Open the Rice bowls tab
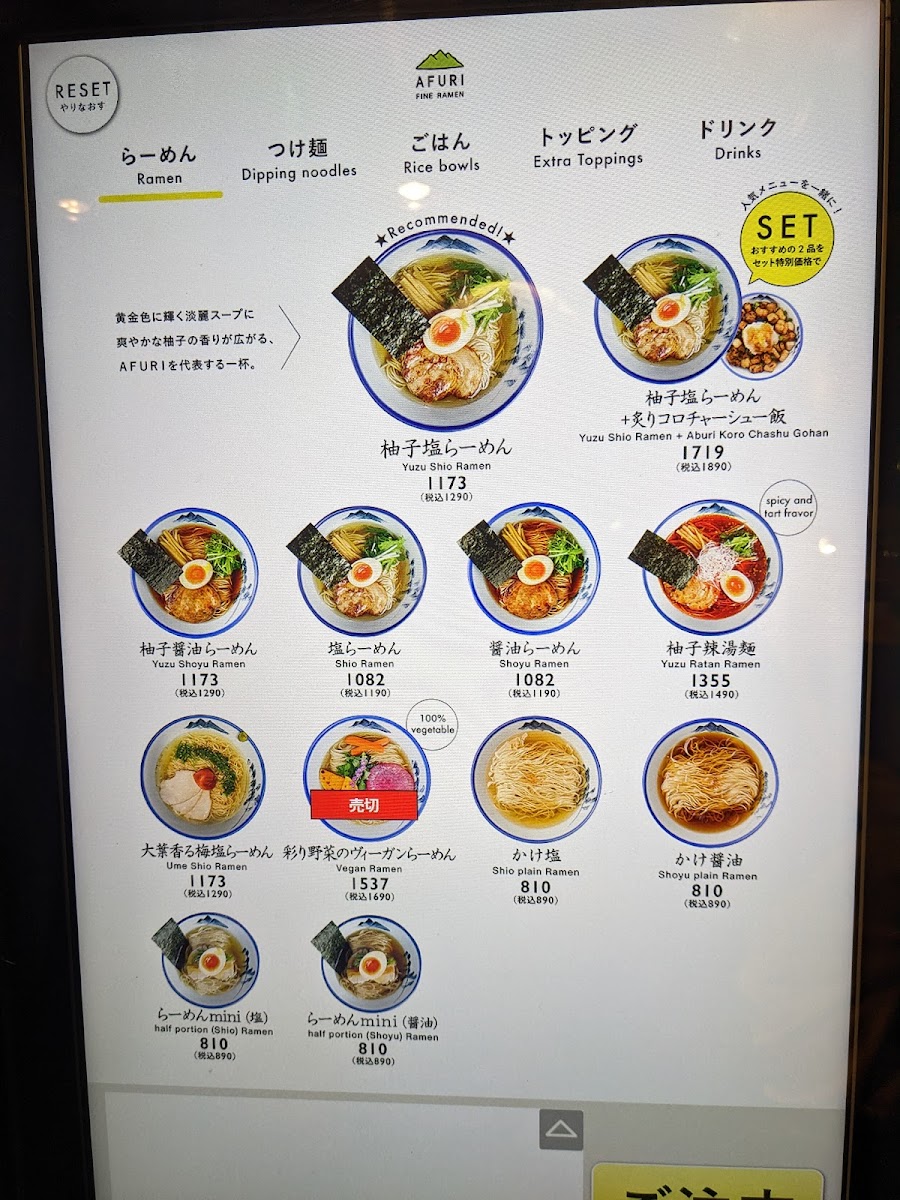 (x=441, y=153)
